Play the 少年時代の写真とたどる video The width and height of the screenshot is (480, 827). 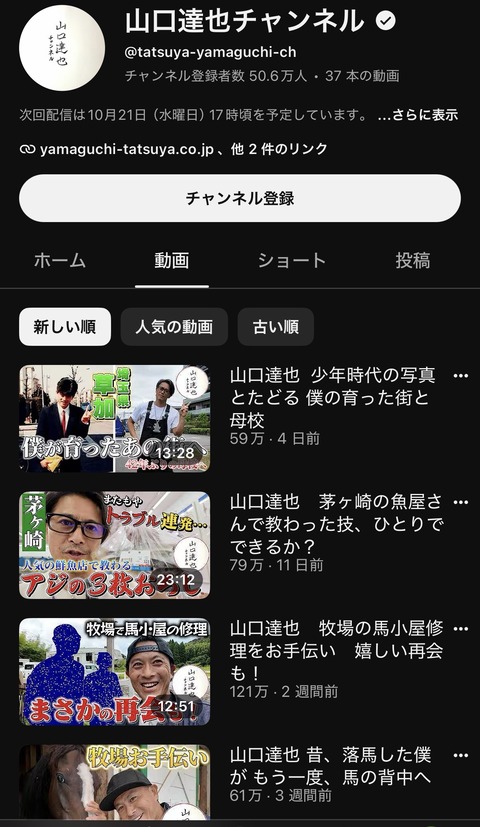(x=114, y=419)
